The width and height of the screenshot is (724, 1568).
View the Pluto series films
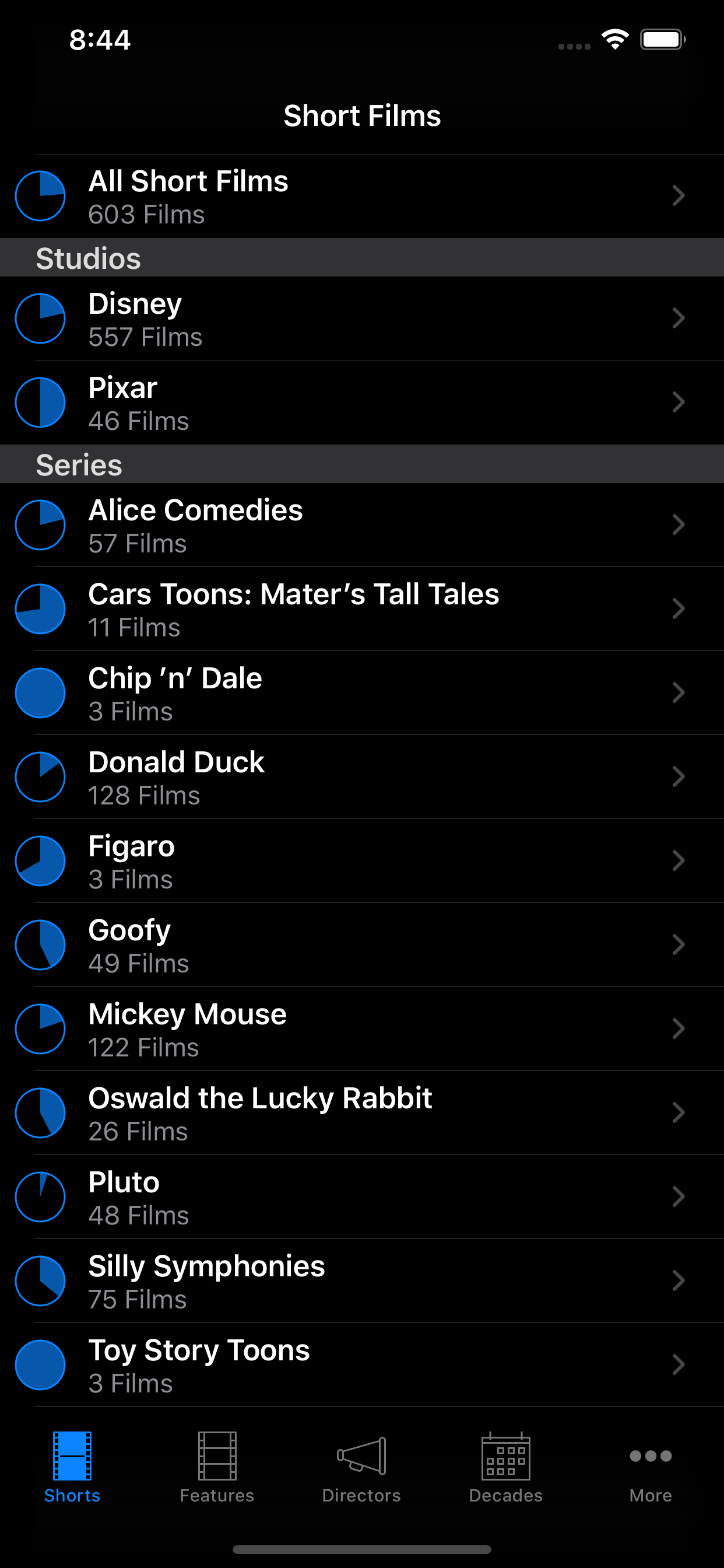click(362, 1198)
